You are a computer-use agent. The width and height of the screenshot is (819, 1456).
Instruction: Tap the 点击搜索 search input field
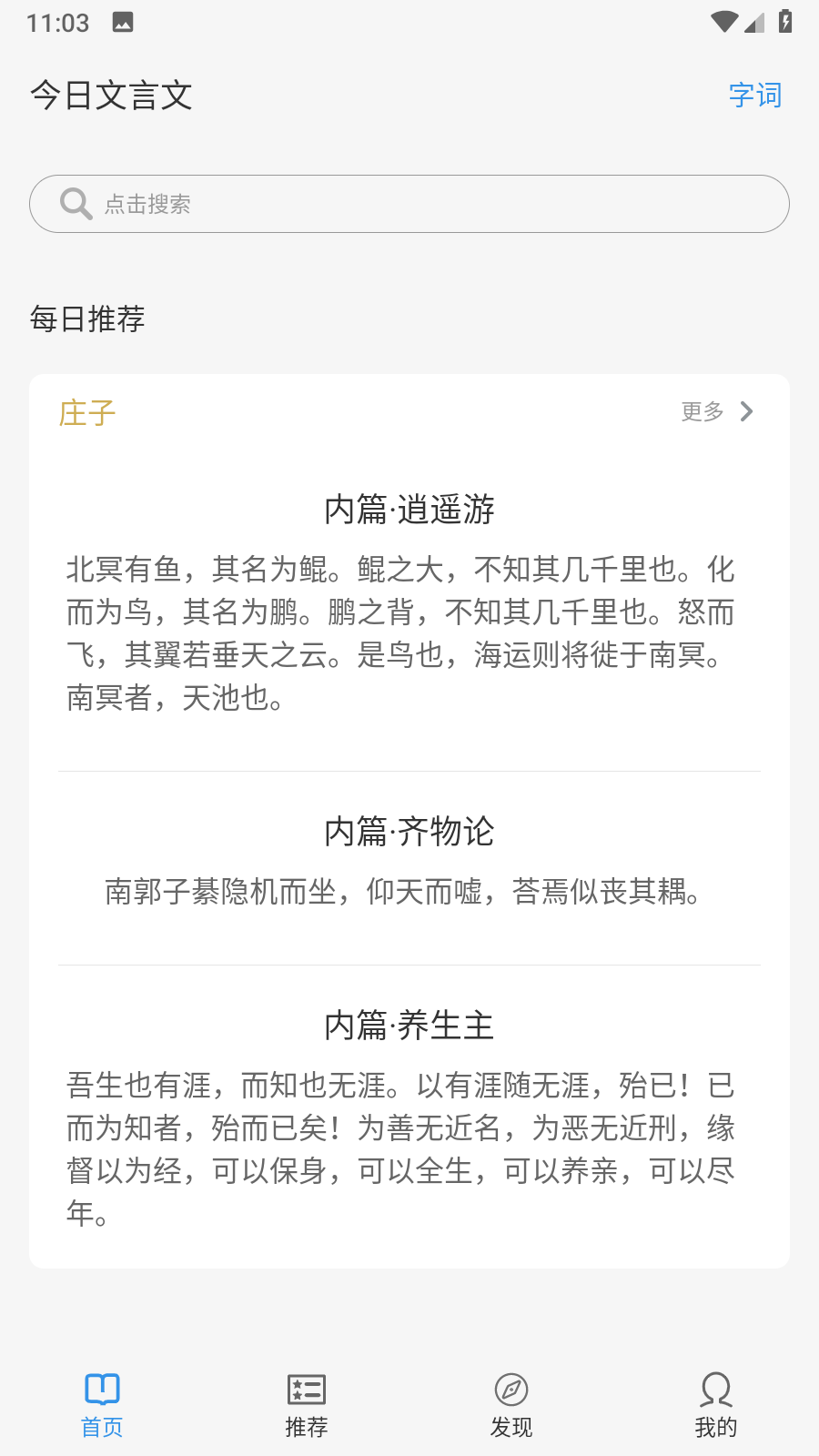[x=409, y=203]
